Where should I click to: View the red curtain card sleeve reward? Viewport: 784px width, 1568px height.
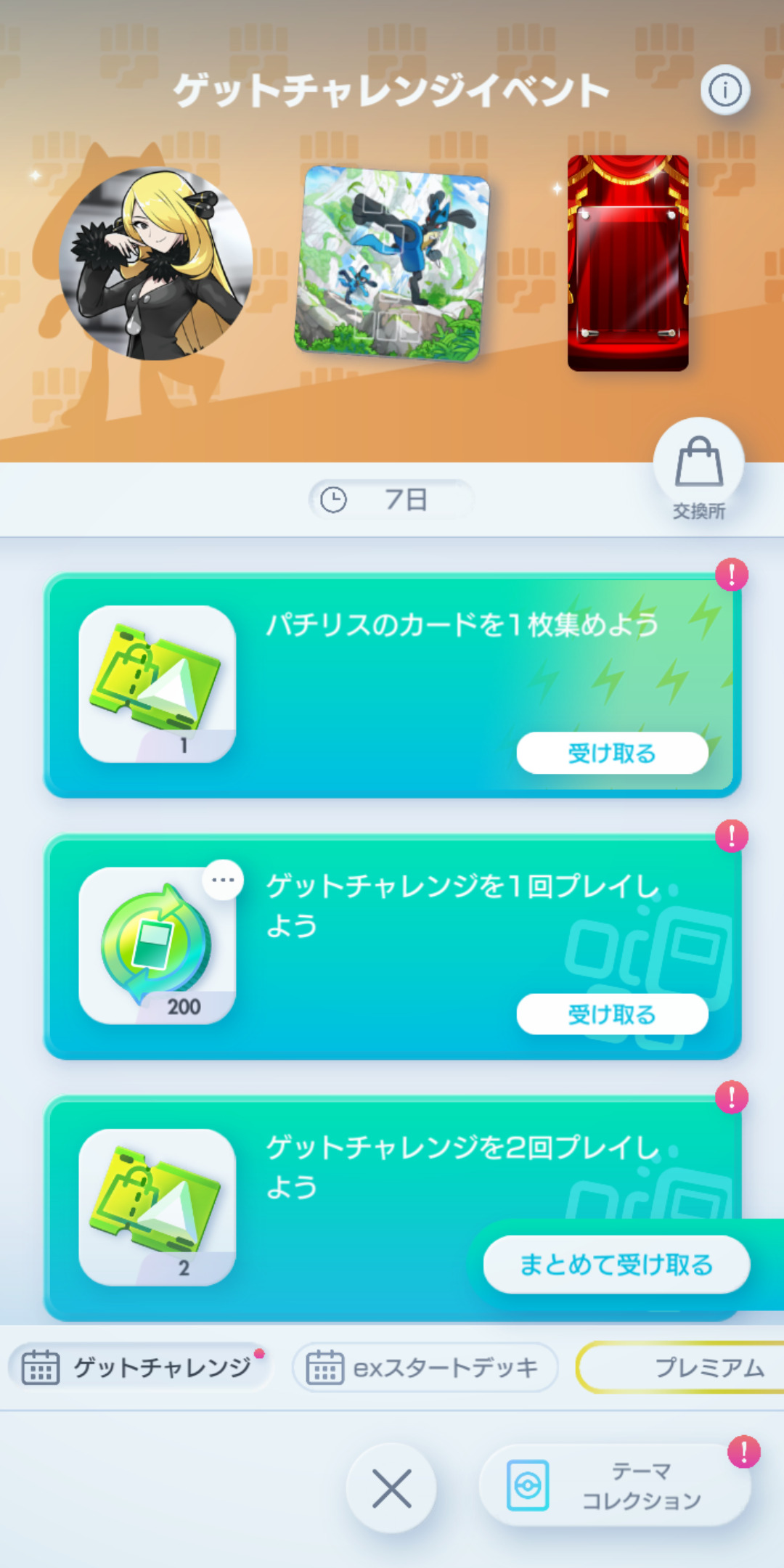pos(628,263)
